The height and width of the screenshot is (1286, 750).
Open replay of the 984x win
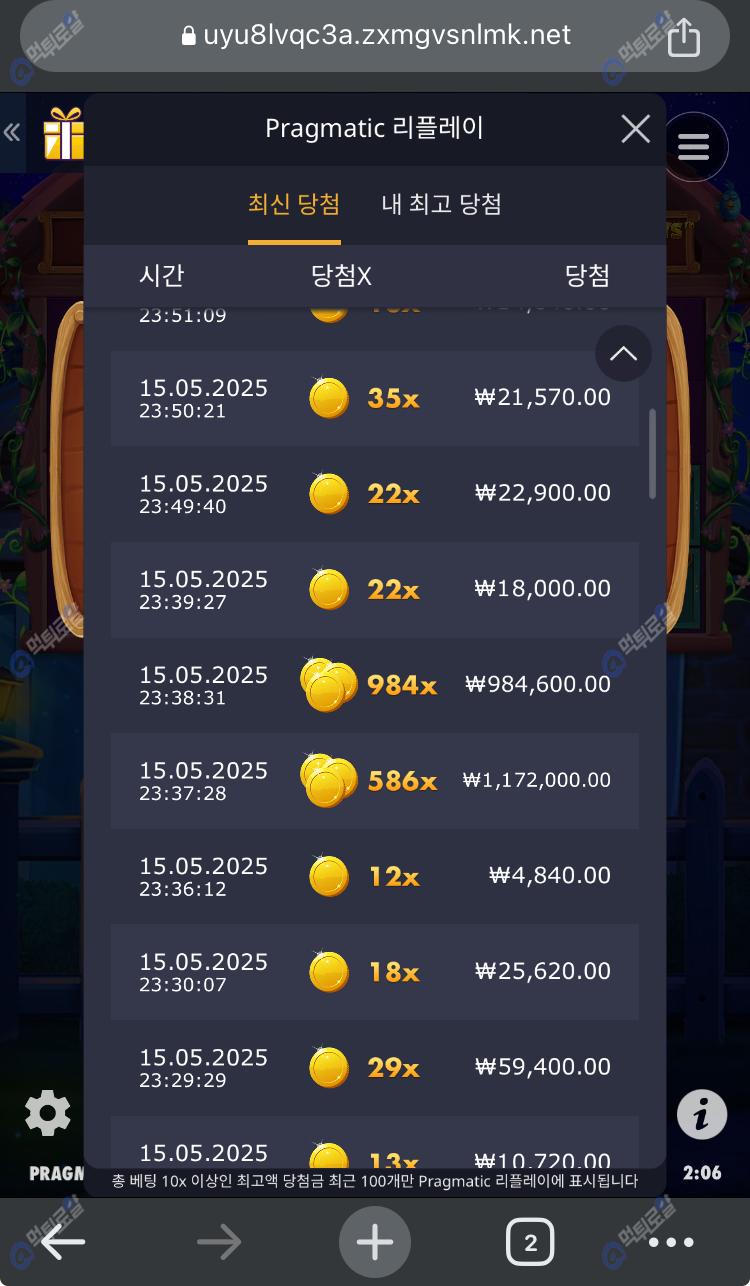point(374,685)
